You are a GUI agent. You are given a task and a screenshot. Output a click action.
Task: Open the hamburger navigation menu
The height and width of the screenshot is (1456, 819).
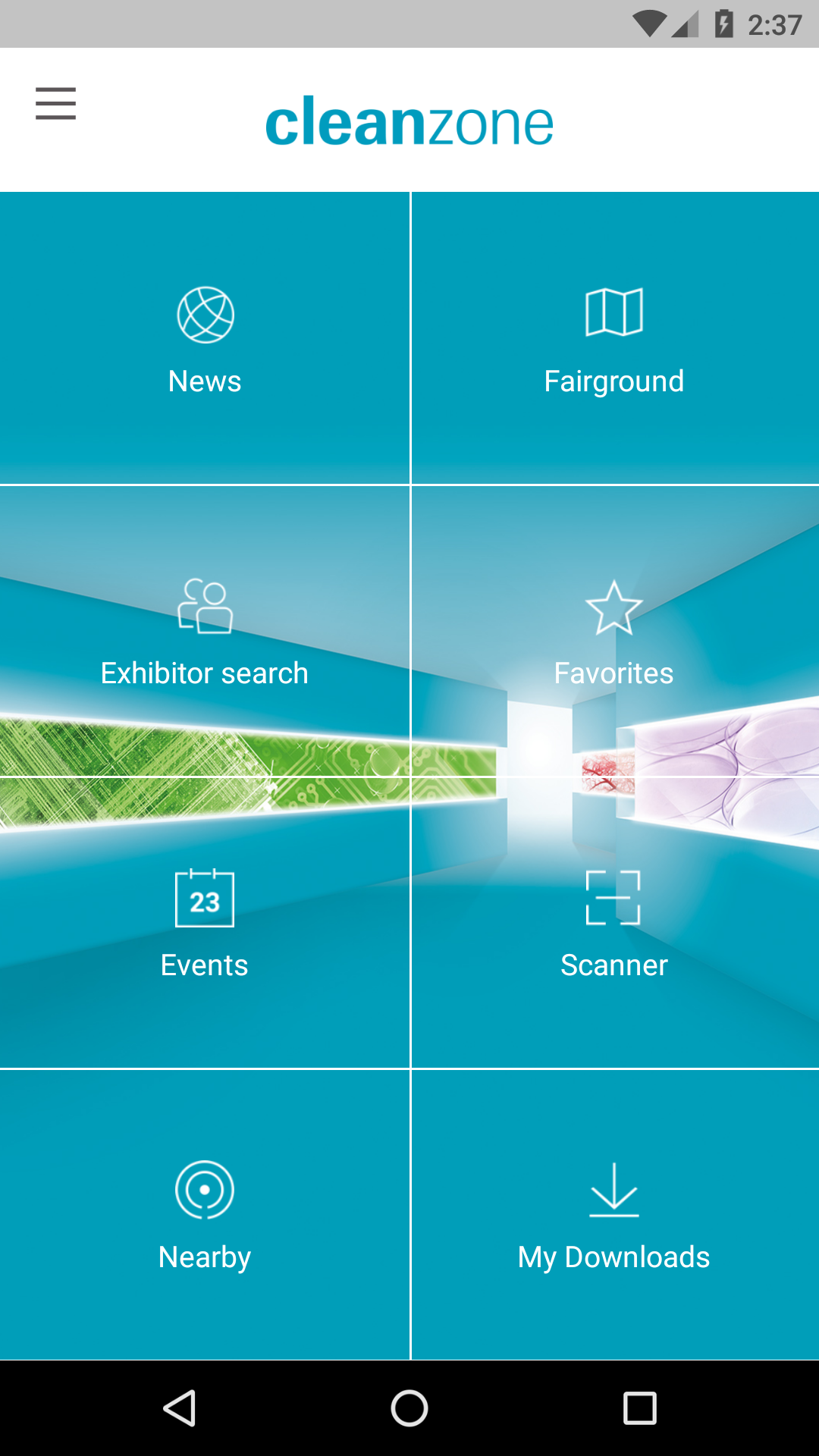click(x=55, y=104)
